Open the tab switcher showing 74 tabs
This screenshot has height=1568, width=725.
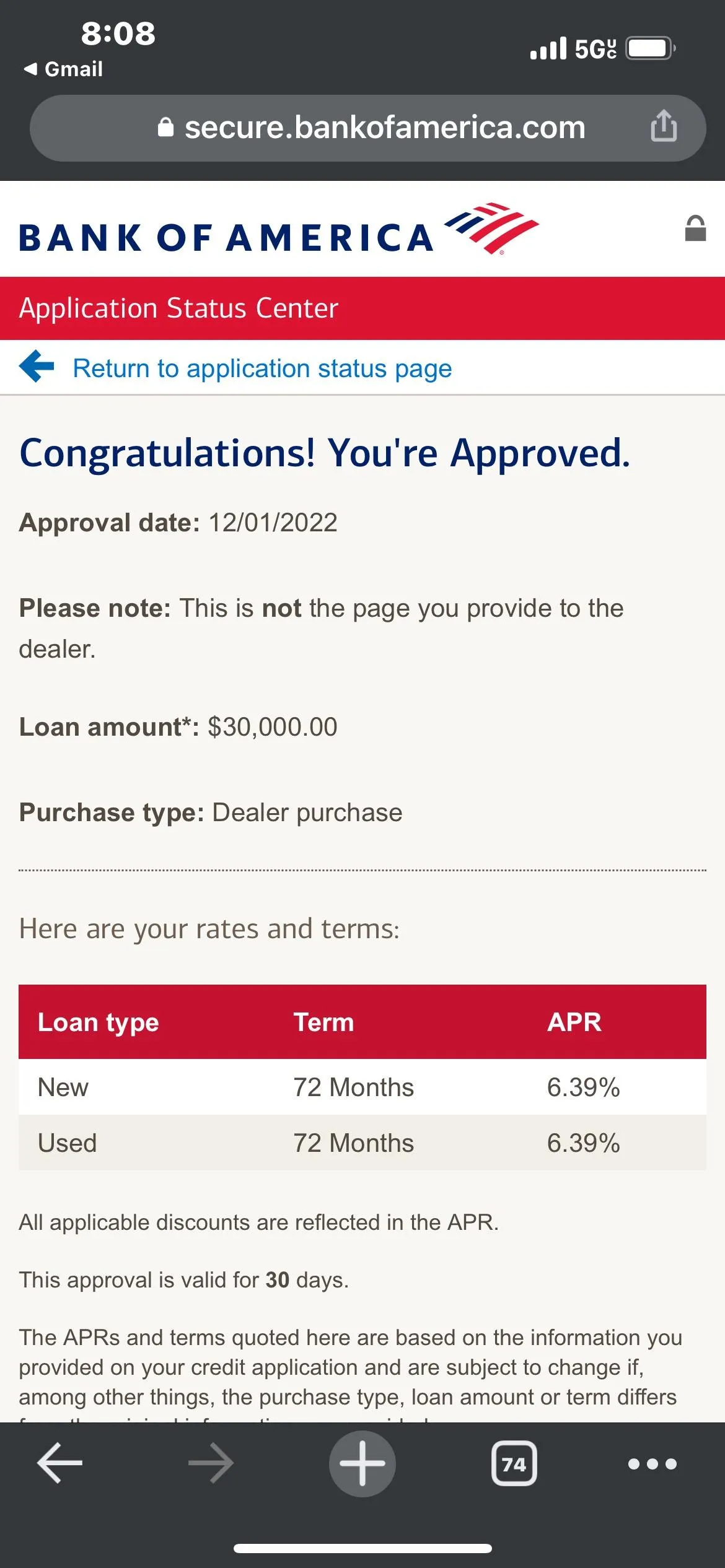514,1463
